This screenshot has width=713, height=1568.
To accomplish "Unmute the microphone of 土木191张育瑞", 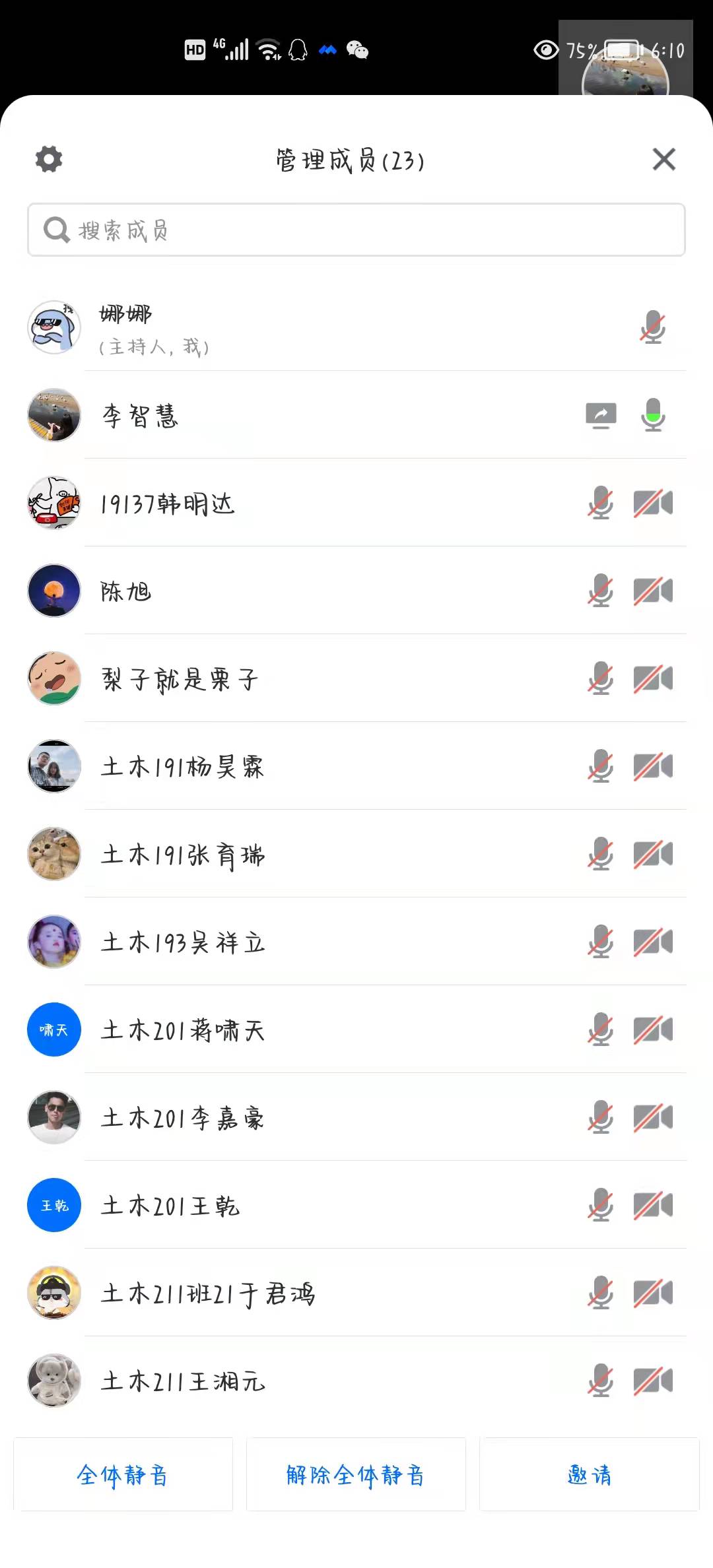I will 601,854.
